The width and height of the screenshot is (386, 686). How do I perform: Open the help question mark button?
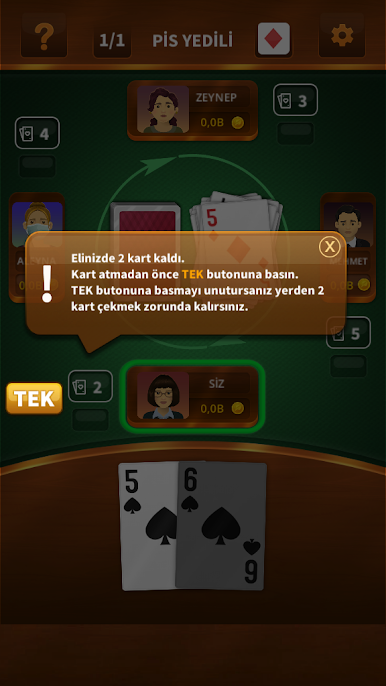pyautogui.click(x=44, y=35)
